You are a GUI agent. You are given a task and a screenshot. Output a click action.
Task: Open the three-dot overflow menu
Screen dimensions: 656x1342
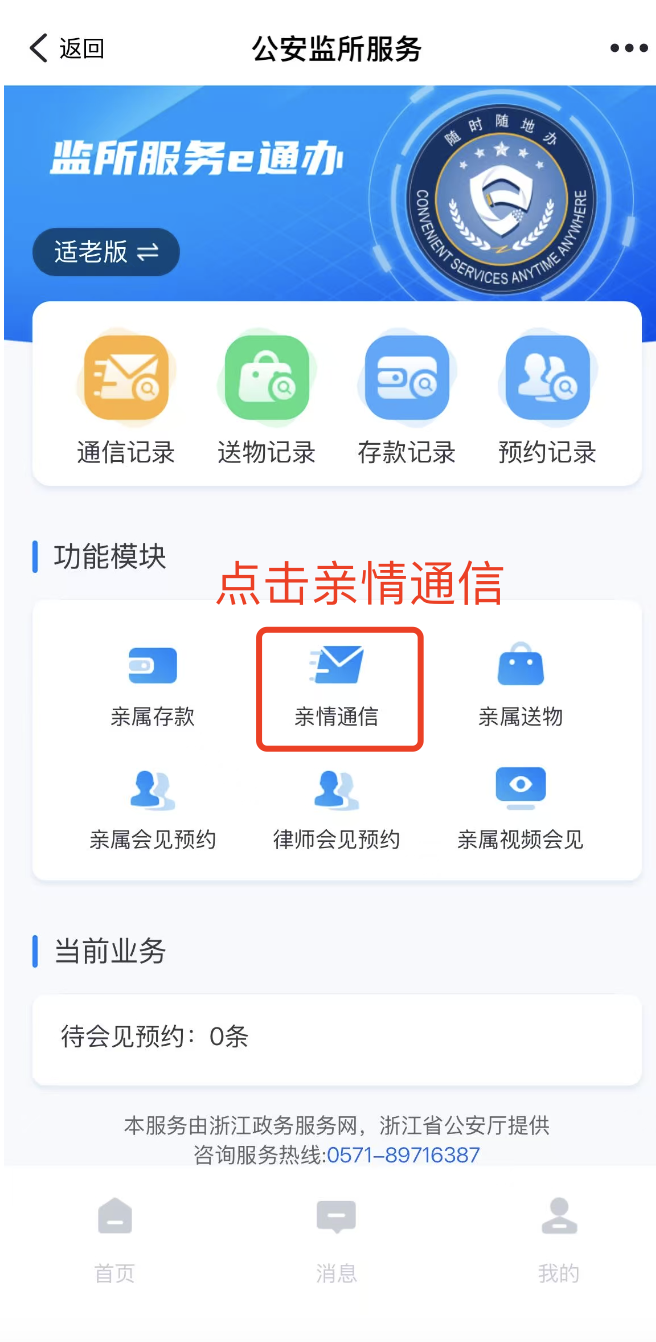pyautogui.click(x=628, y=48)
